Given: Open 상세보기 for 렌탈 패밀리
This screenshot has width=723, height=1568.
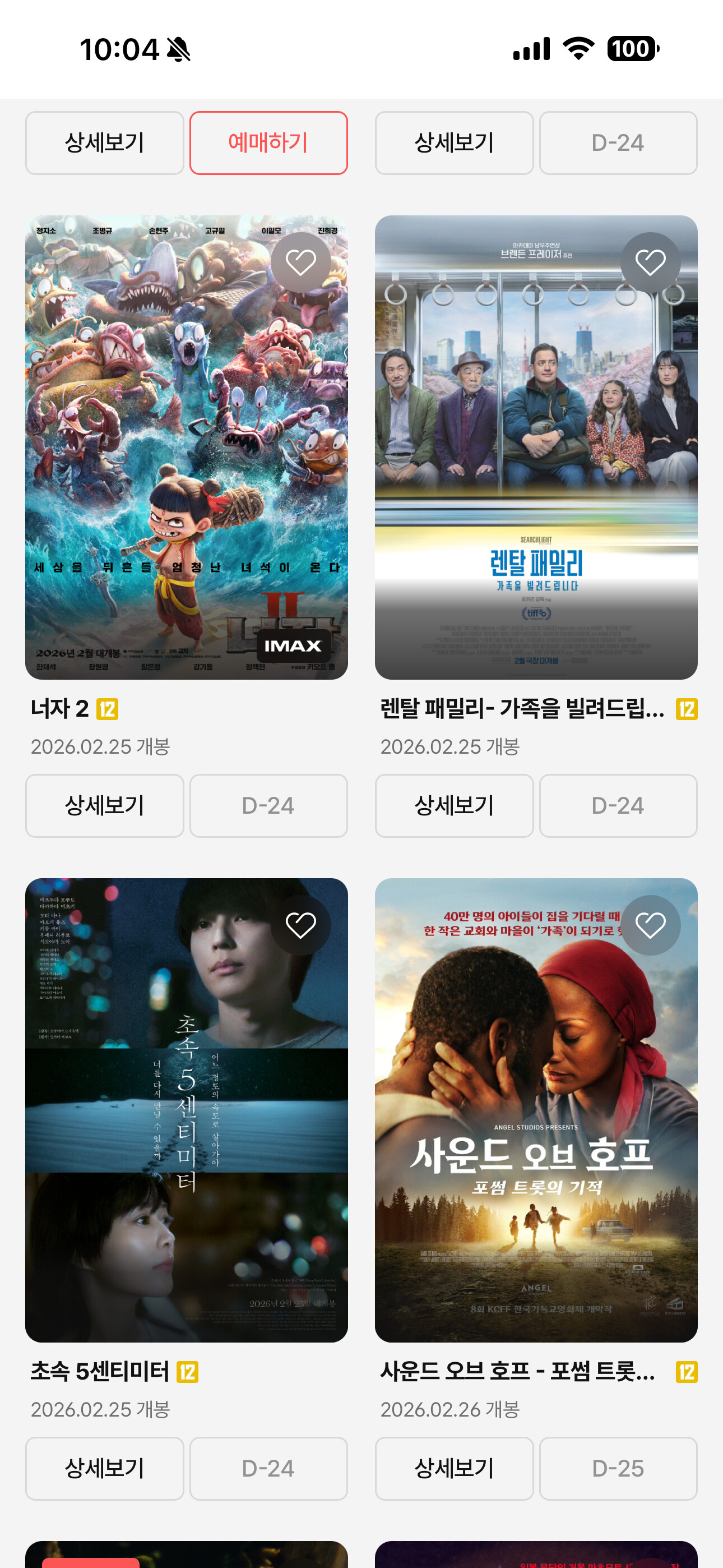Looking at the screenshot, I should click(454, 806).
